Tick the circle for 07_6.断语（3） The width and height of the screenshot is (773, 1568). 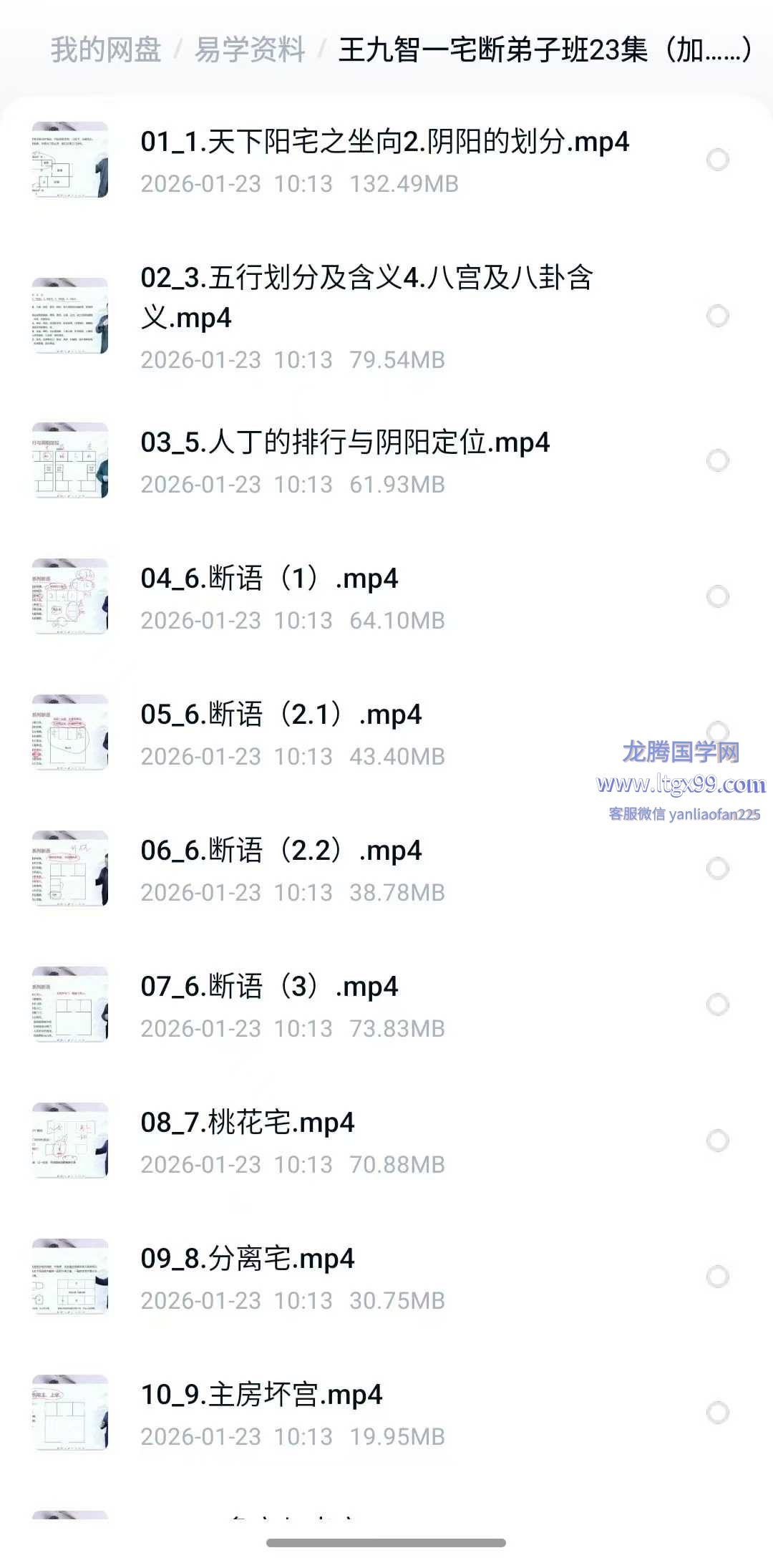[717, 1005]
